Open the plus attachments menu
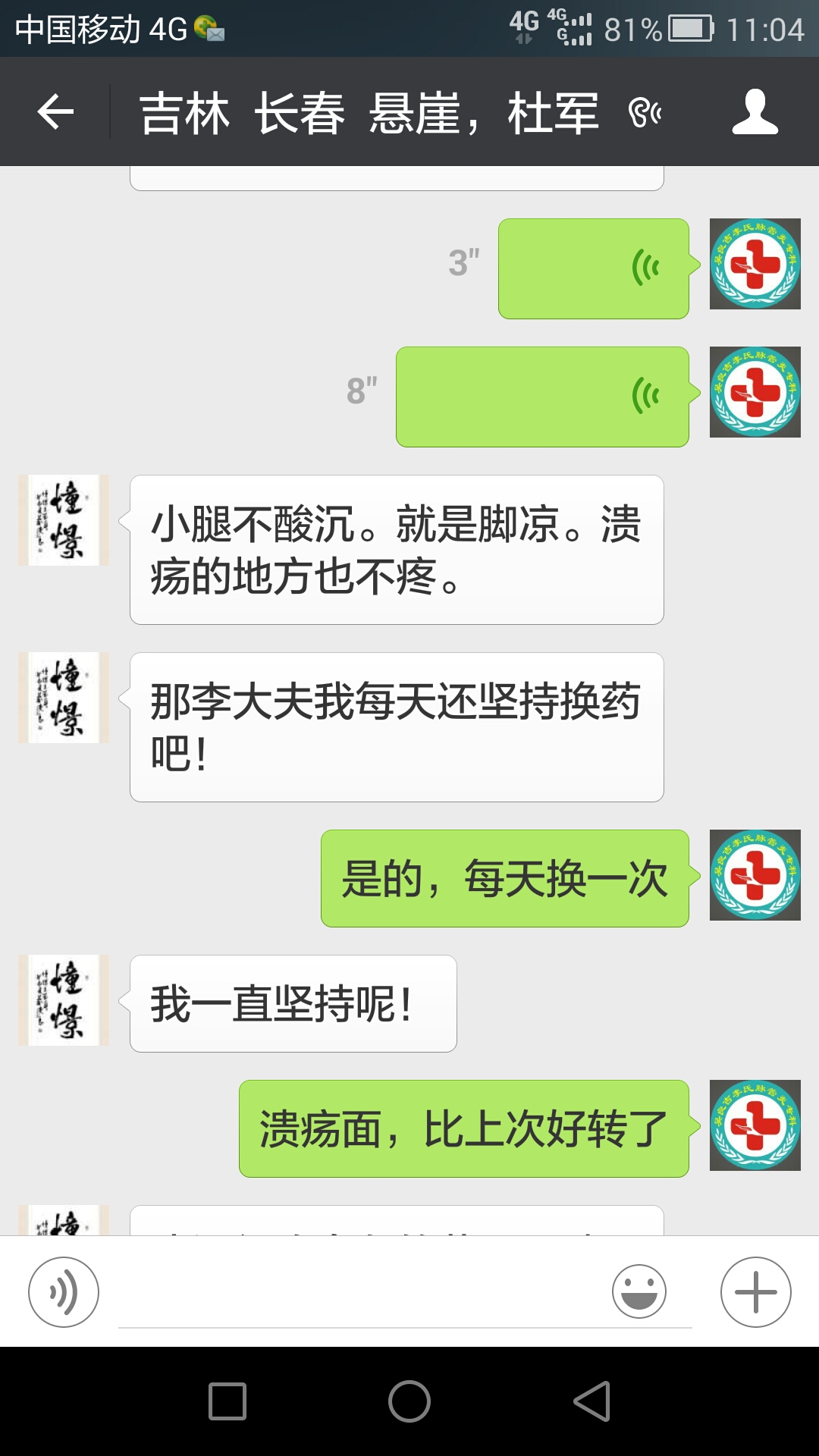Viewport: 819px width, 1456px height. tap(755, 1291)
